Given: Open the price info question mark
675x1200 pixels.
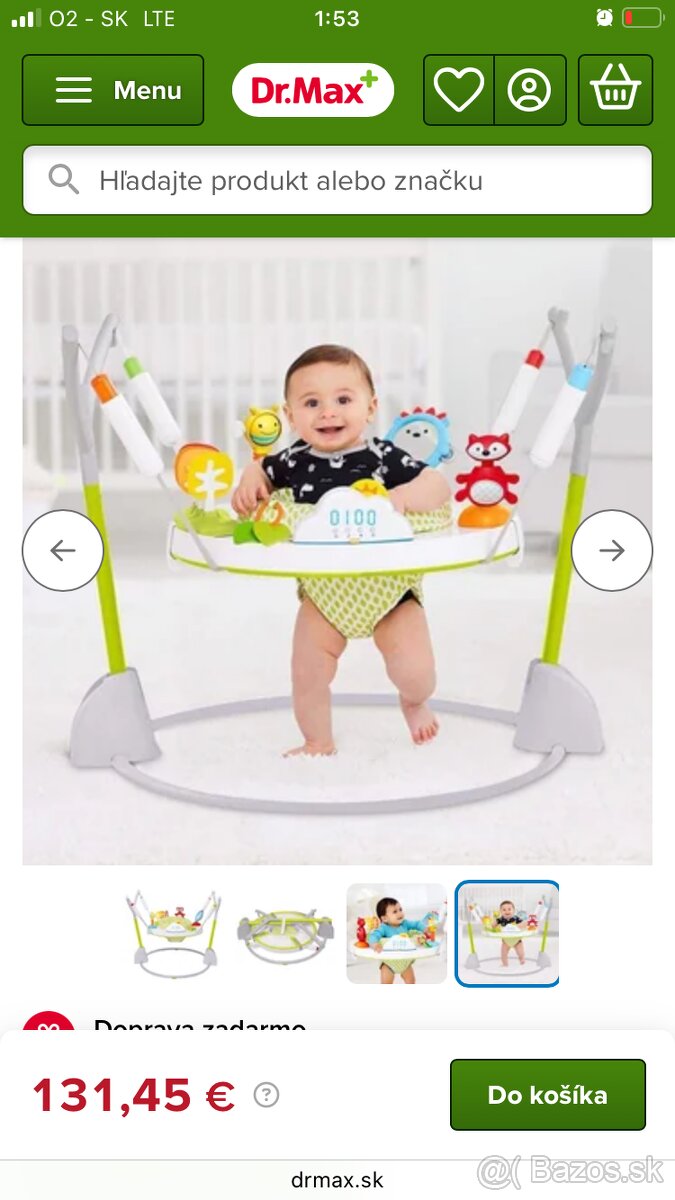Looking at the screenshot, I should 266,1095.
